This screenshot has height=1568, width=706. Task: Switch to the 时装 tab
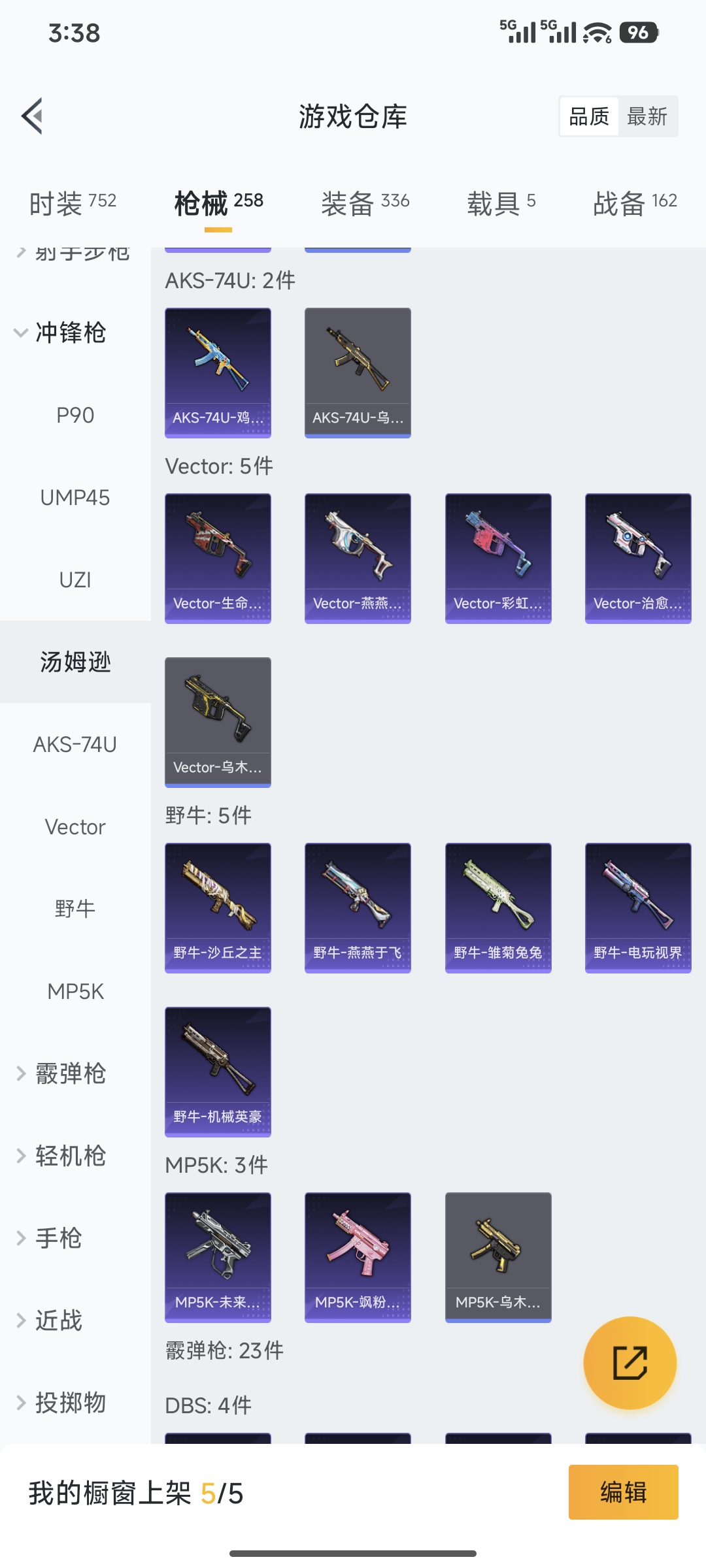pyautogui.click(x=73, y=203)
